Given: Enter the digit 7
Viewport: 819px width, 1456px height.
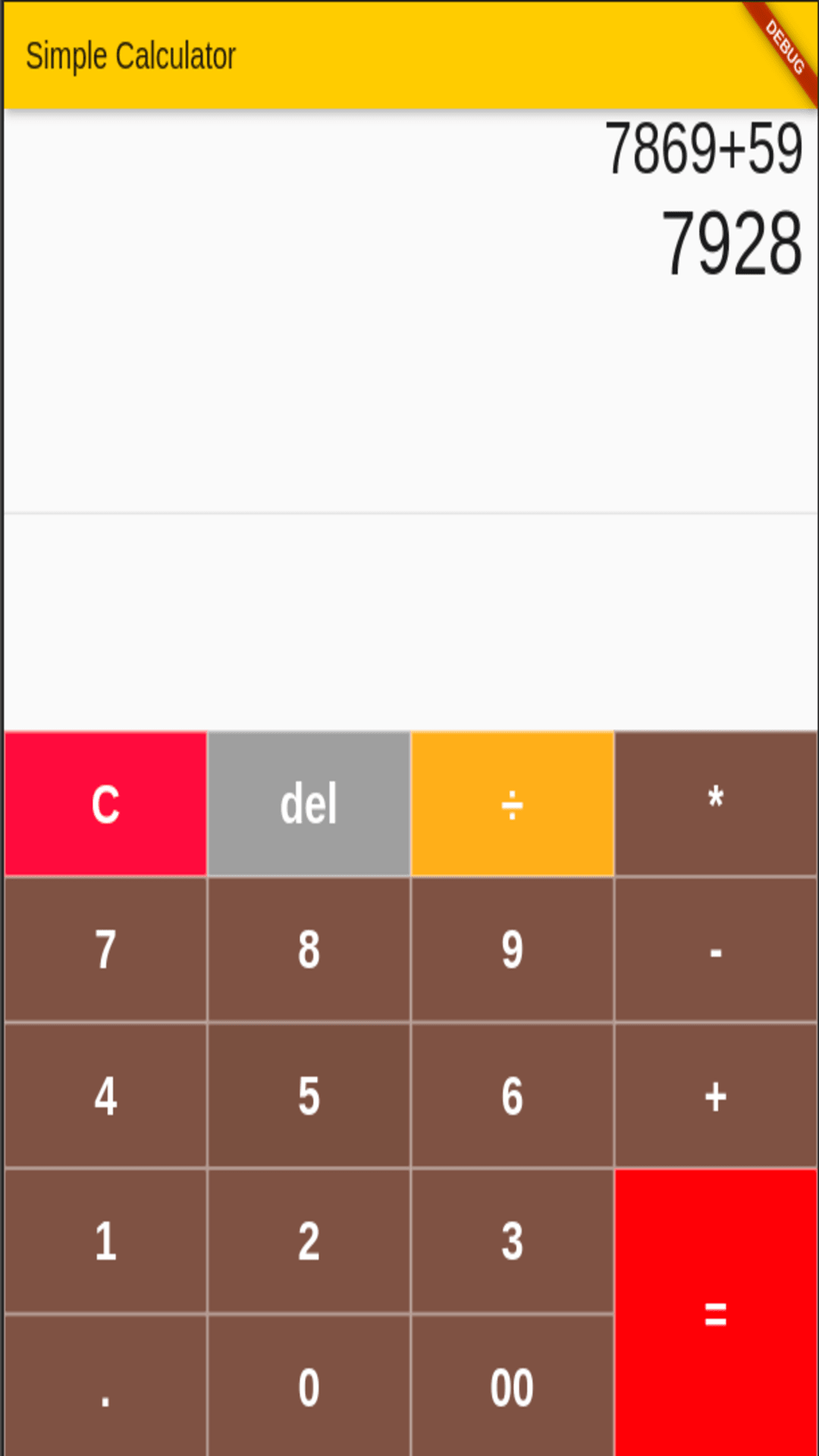Looking at the screenshot, I should pos(105,949).
